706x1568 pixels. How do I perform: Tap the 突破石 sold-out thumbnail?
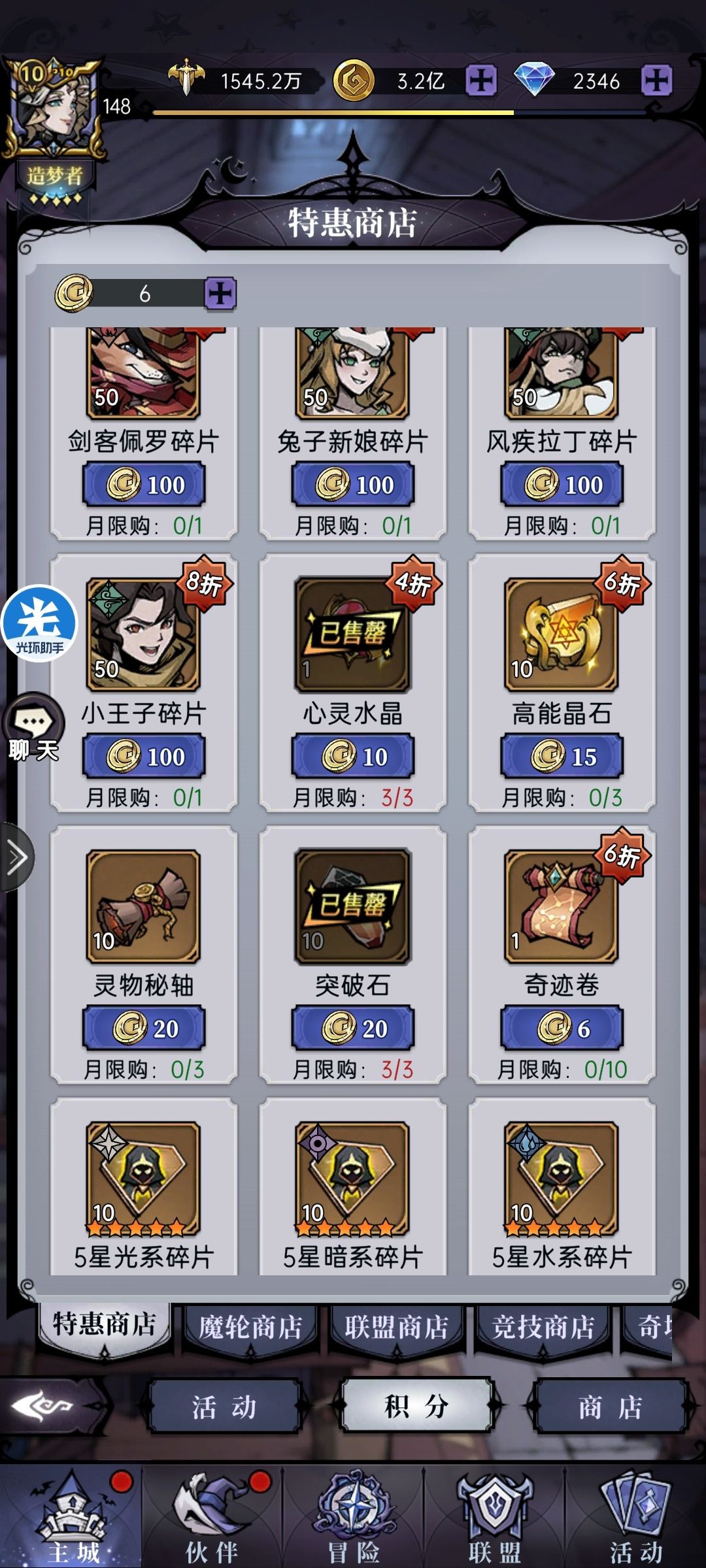[352, 908]
